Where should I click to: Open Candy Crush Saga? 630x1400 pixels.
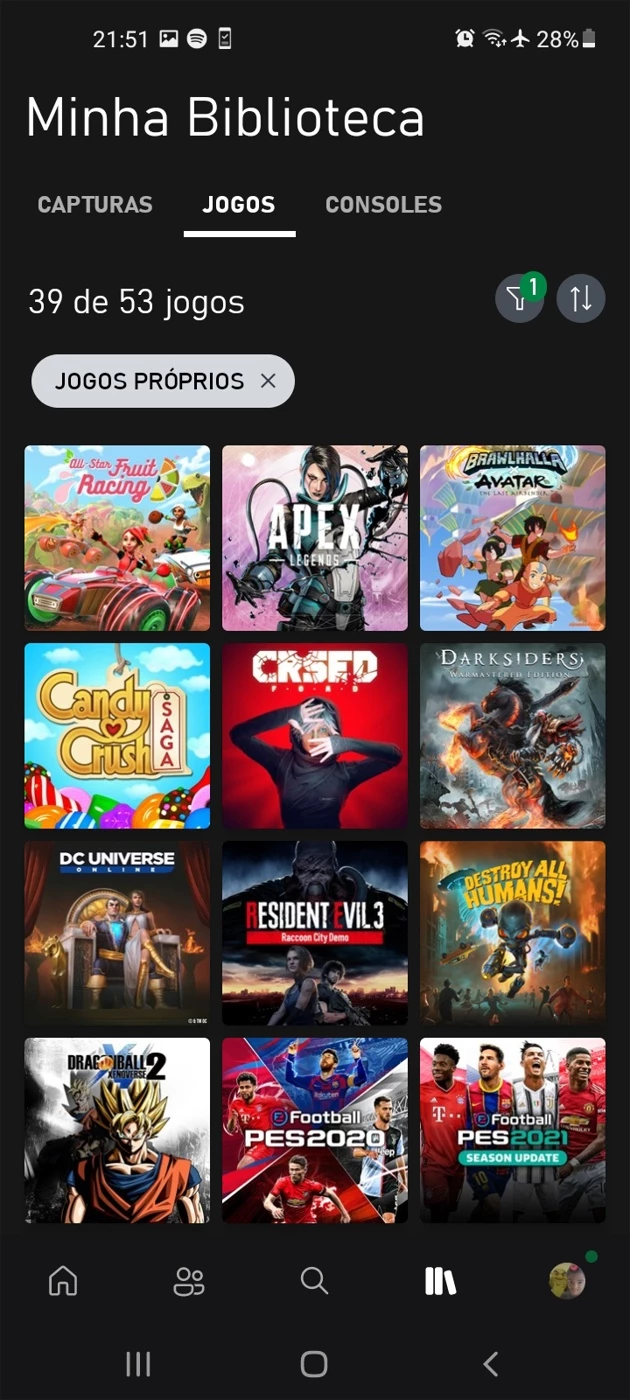tap(117, 736)
